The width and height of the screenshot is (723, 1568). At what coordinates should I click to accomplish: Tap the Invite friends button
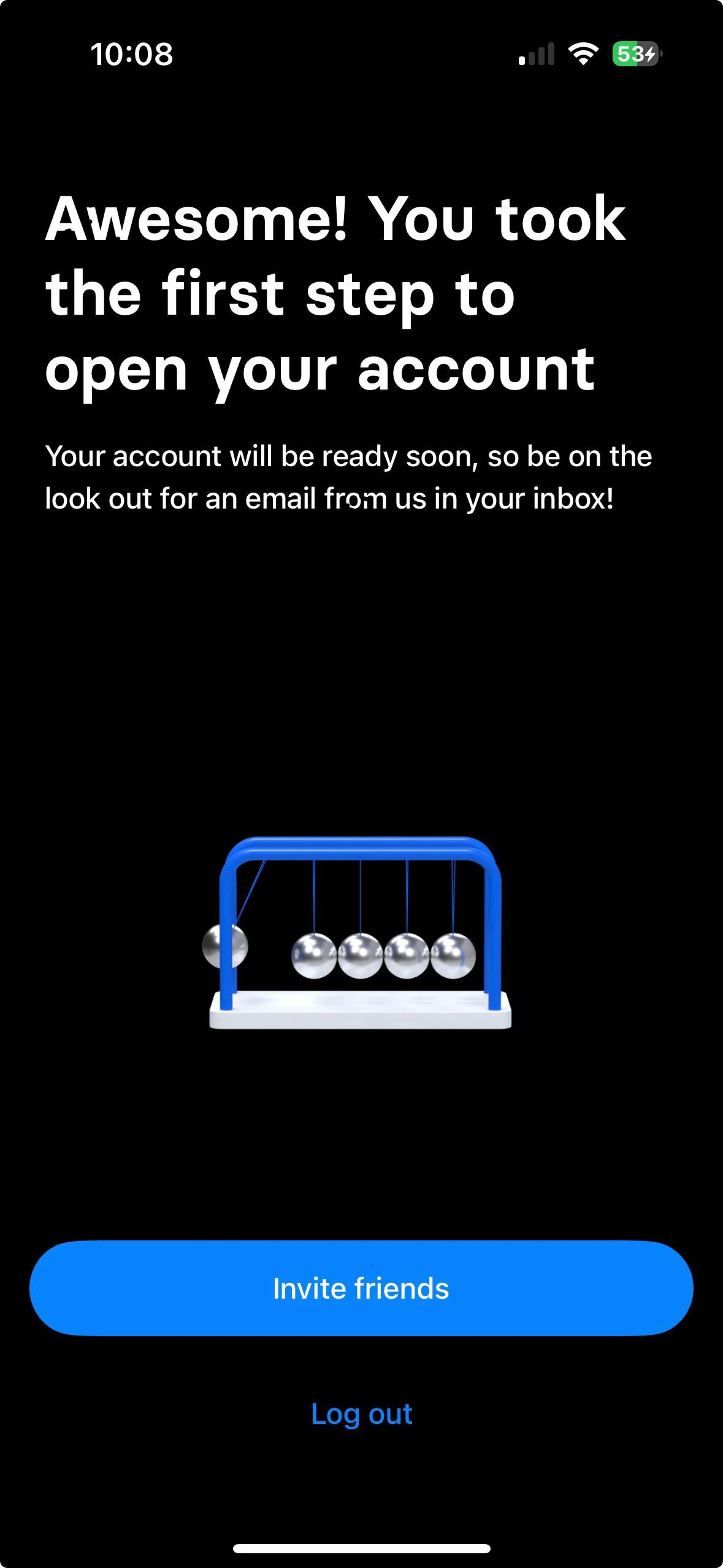(x=361, y=1288)
